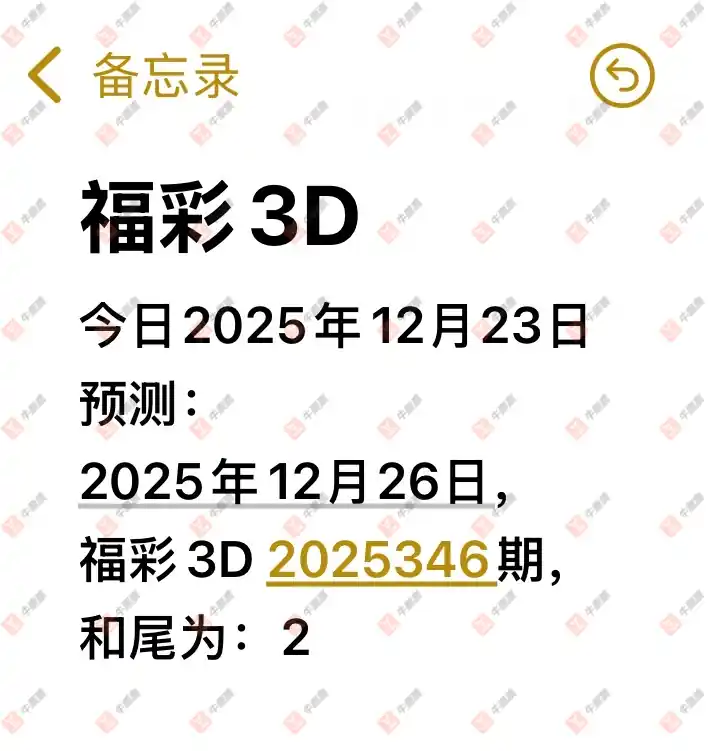Tap the undo arrow icon
Image resolution: width=714 pixels, height=751 pixels.
[x=621, y=76]
